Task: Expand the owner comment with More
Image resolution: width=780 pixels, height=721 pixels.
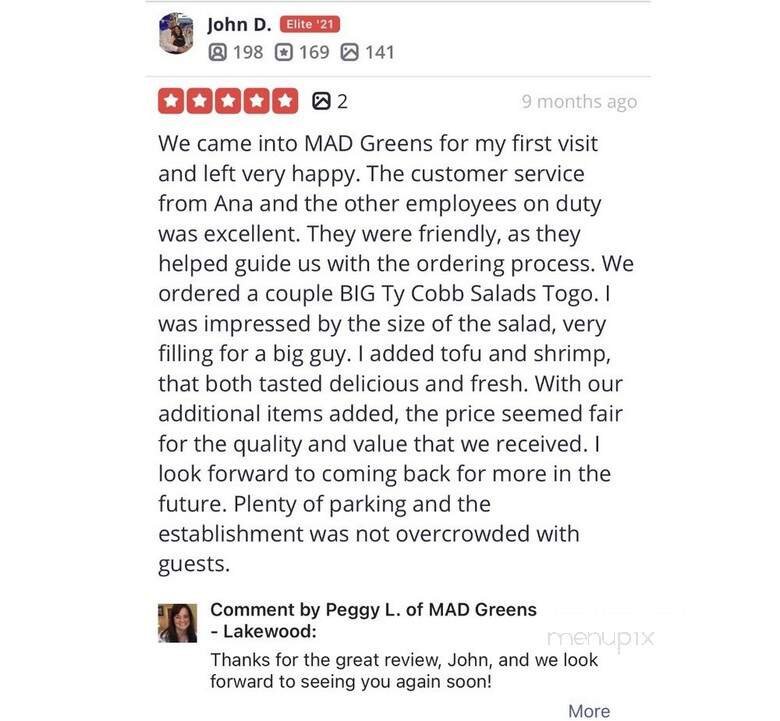Action: coord(588,710)
